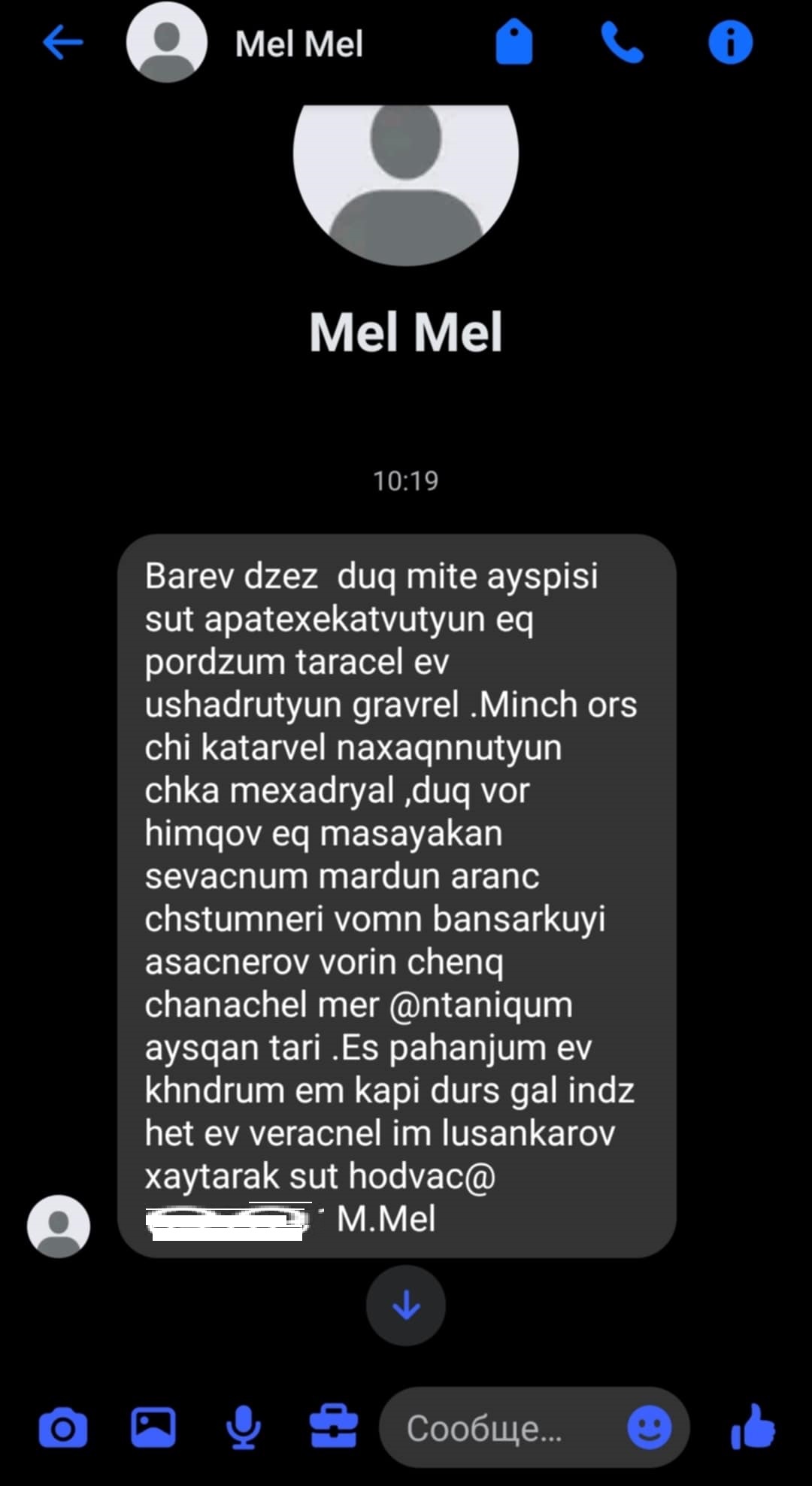Record a voice message with the microphone

click(x=244, y=1427)
